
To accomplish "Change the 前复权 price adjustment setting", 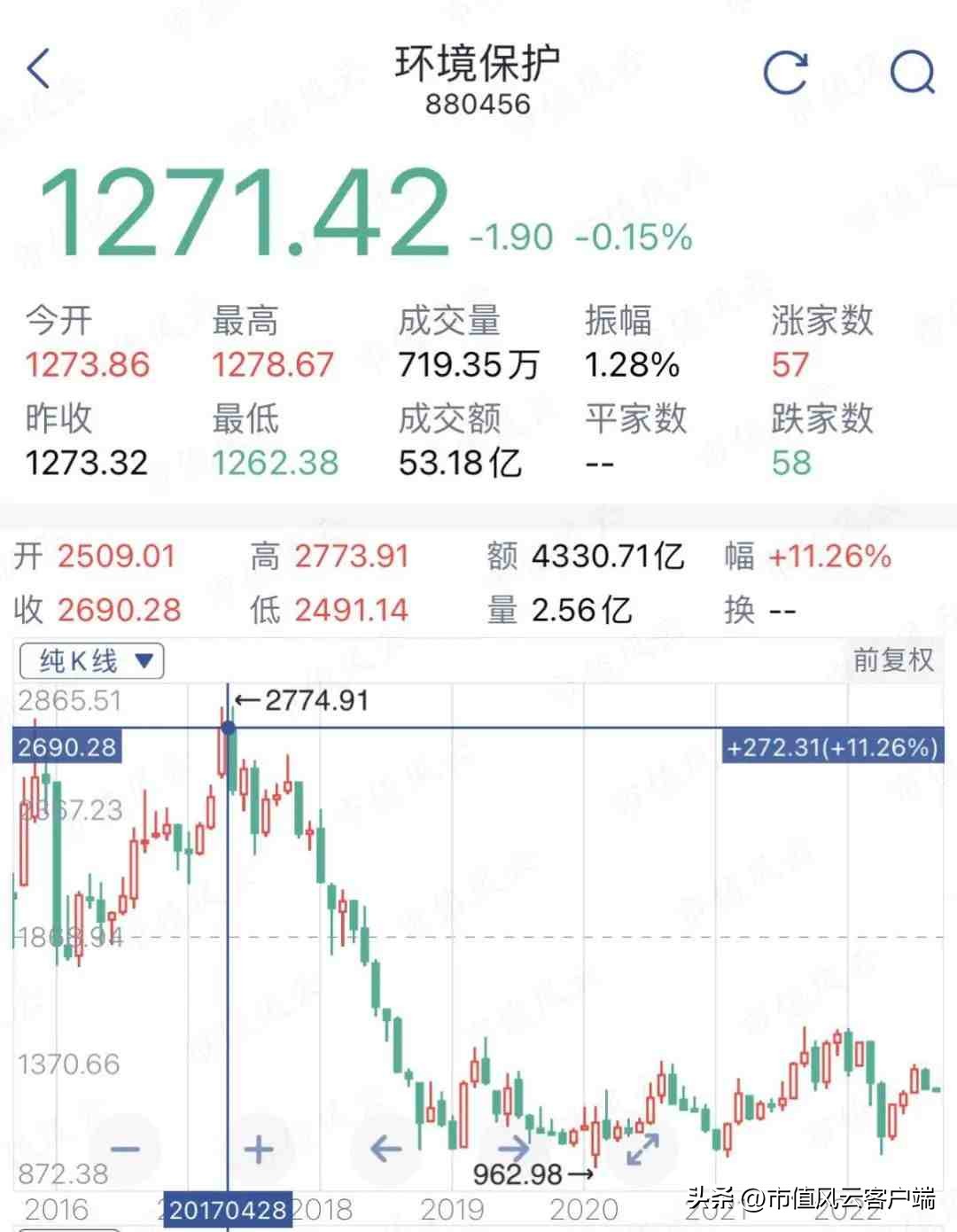I will [892, 660].
